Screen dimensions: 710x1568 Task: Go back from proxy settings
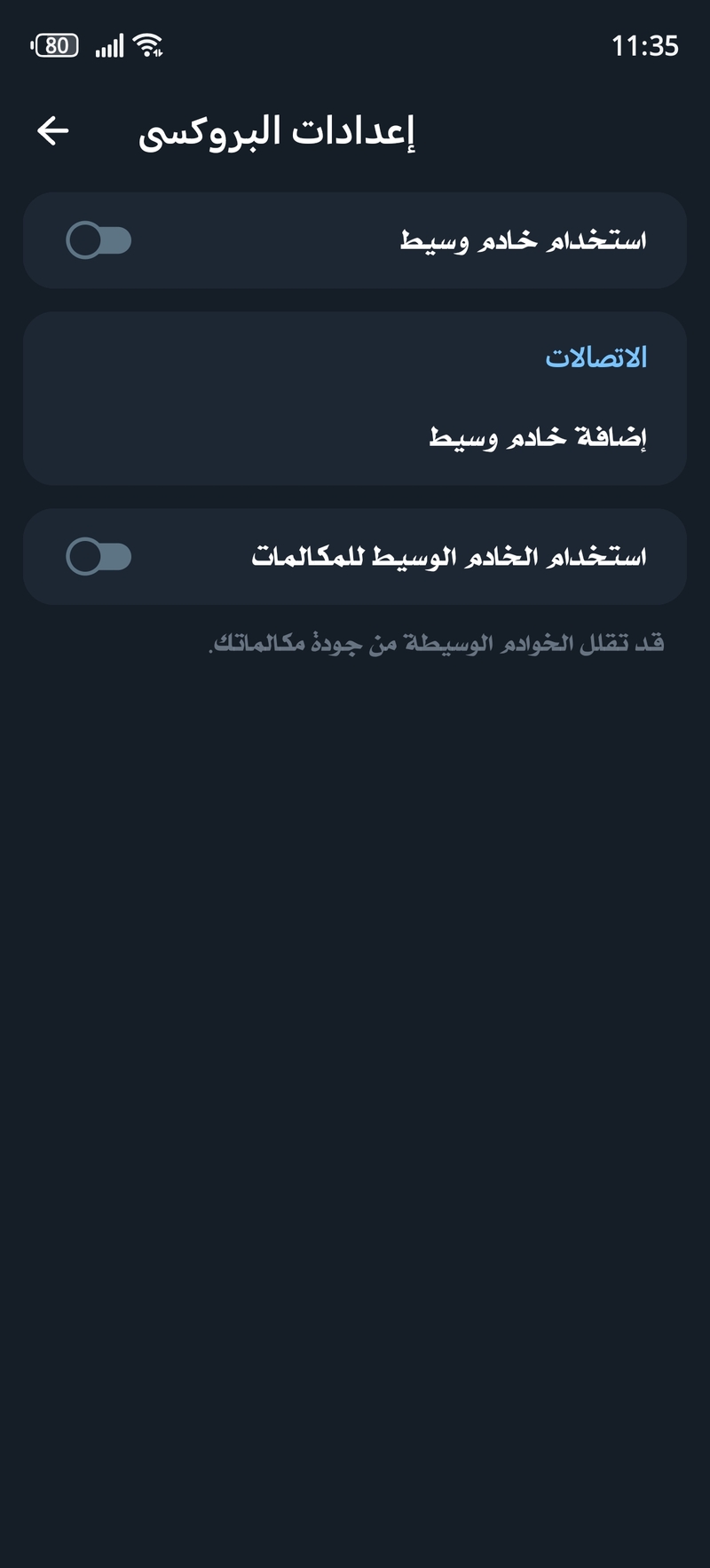pos(53,131)
